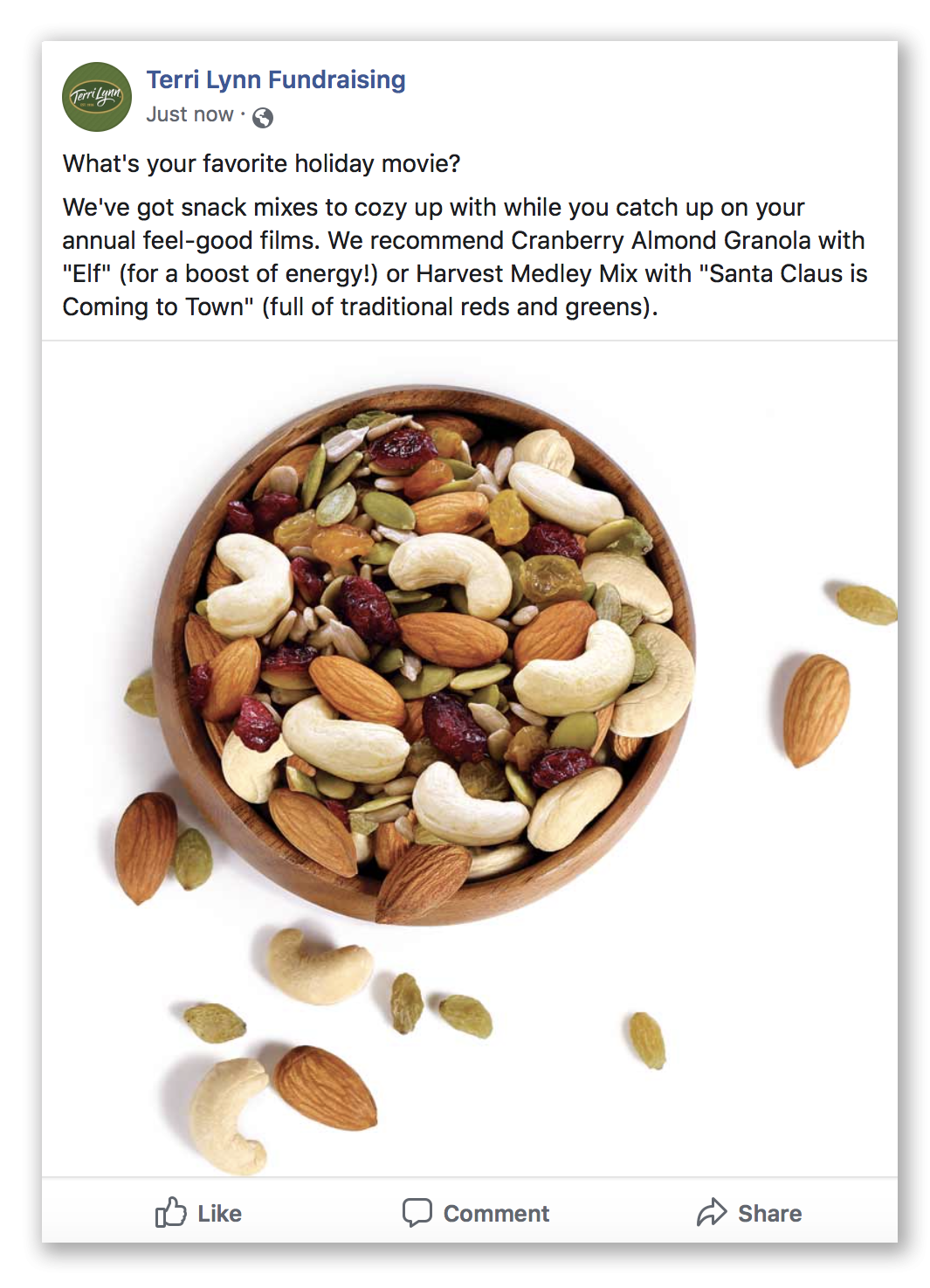The image size is (930, 1288).
Task: Comment on the snack mix post
Action: pos(476,1213)
